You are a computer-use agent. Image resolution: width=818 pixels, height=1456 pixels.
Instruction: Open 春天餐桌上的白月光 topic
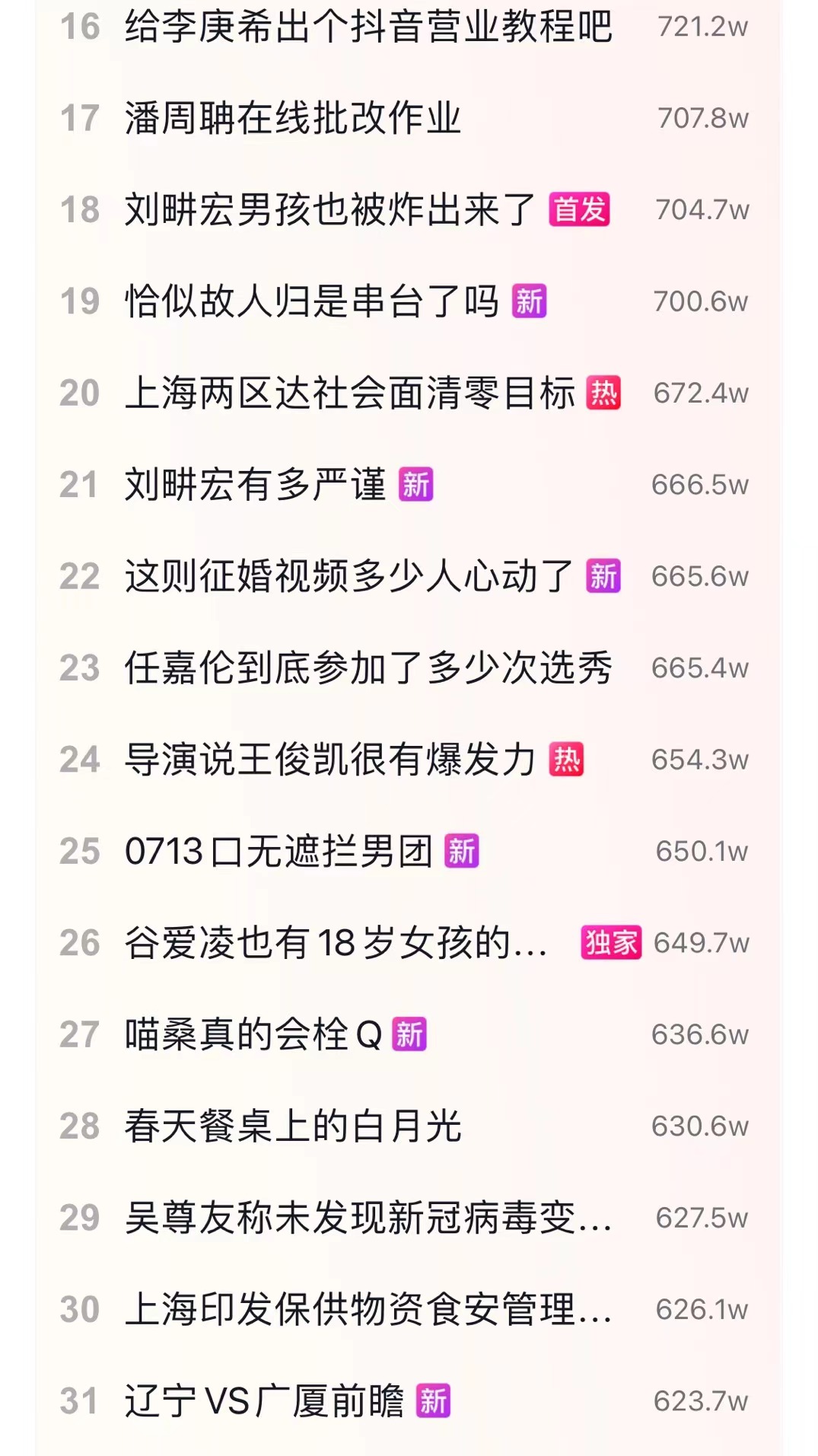293,1126
